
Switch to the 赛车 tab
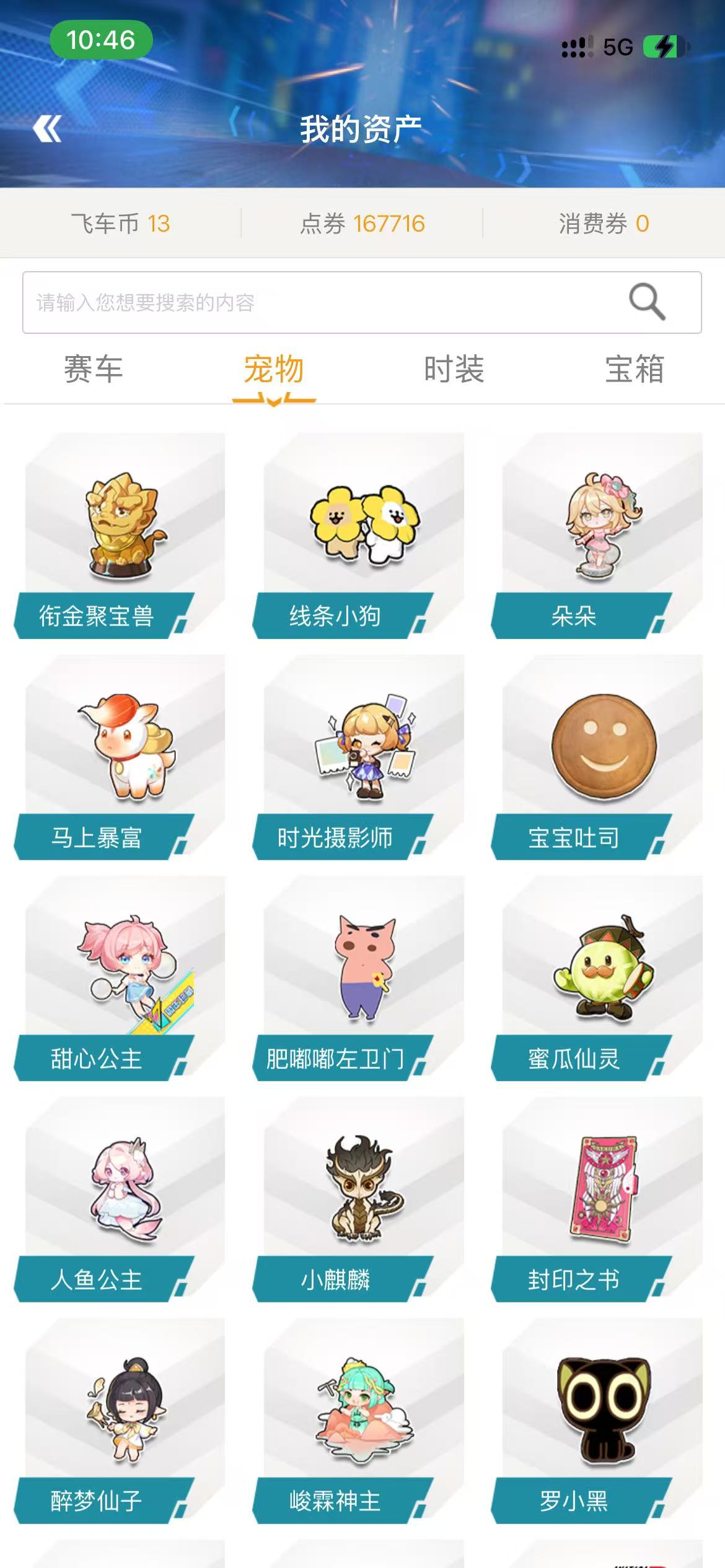pos(94,370)
